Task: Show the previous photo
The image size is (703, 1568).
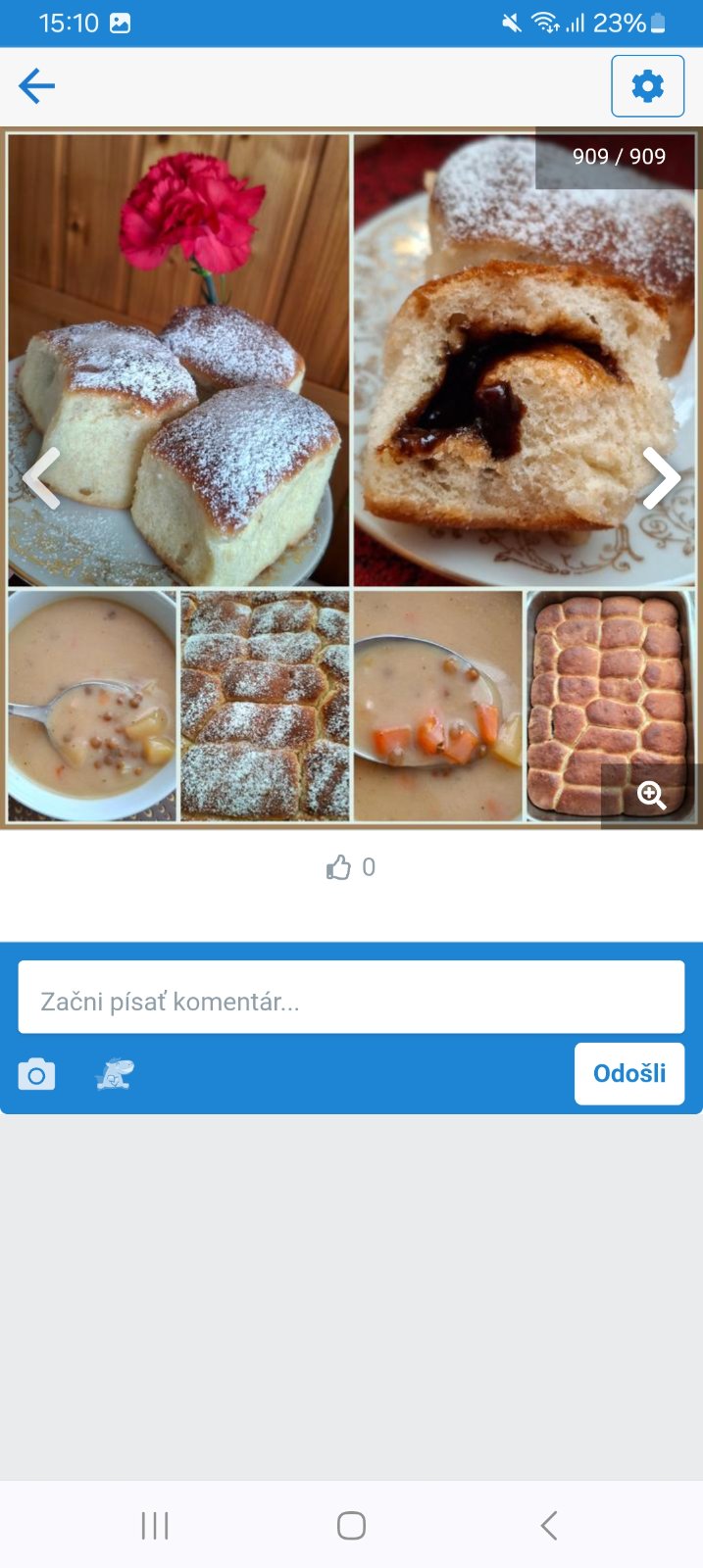Action: [41, 478]
